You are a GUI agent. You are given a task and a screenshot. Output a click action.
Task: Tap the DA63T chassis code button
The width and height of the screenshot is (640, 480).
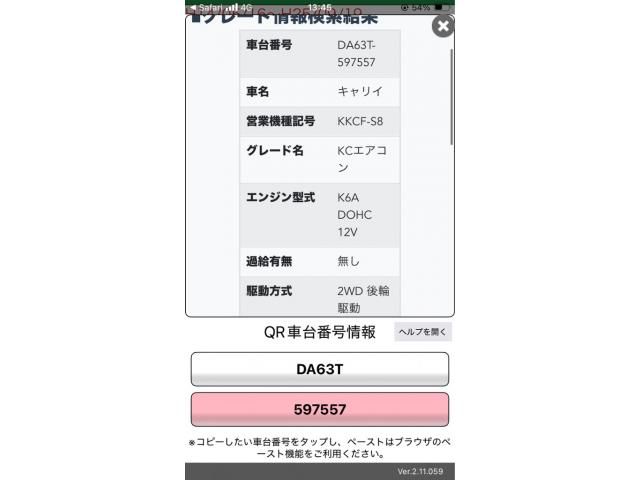tap(319, 369)
